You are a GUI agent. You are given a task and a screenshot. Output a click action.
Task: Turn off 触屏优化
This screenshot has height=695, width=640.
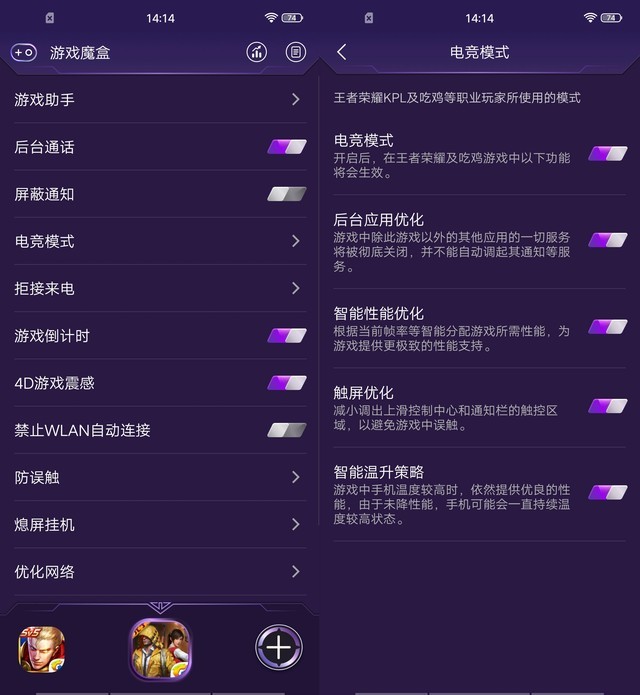click(608, 405)
